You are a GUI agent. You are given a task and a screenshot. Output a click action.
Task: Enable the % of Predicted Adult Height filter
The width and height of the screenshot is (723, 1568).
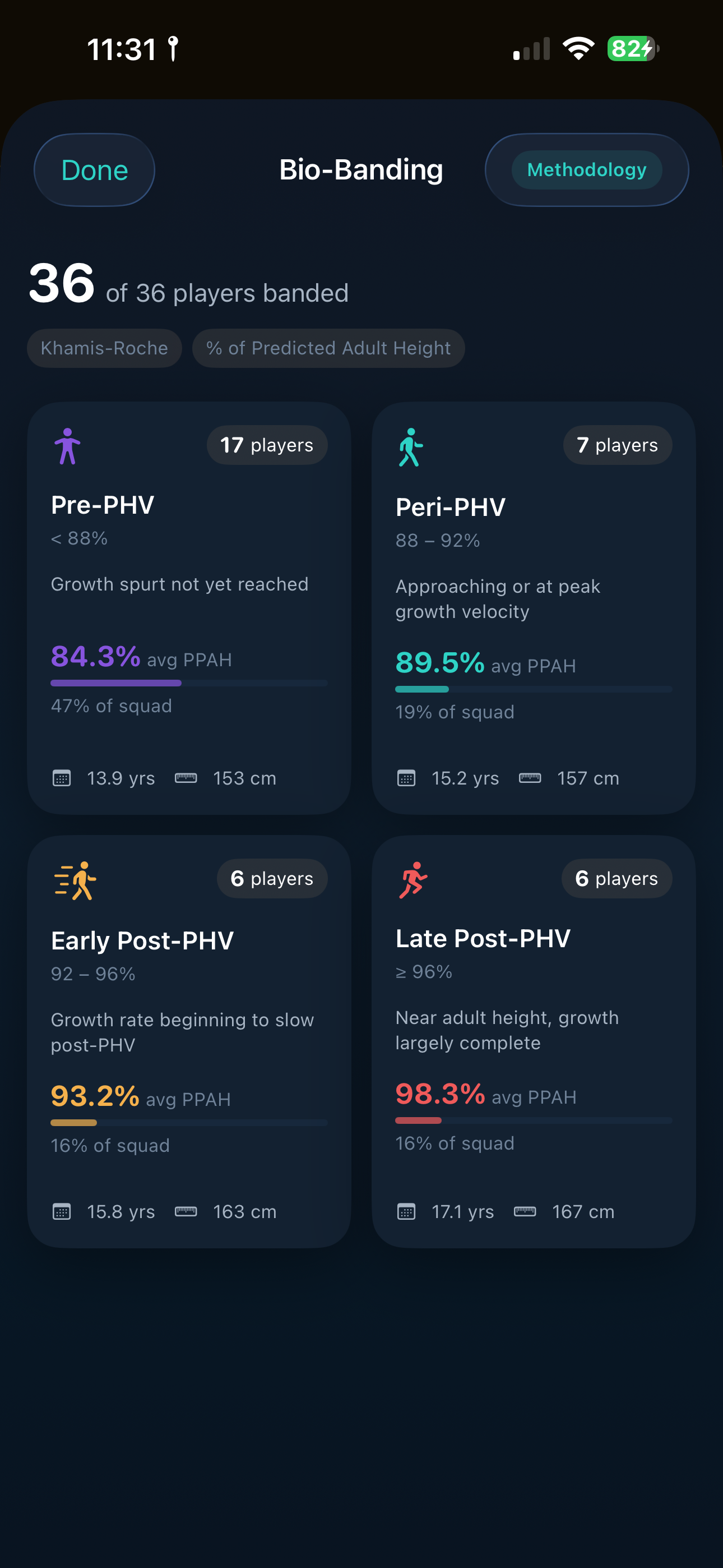(x=328, y=348)
